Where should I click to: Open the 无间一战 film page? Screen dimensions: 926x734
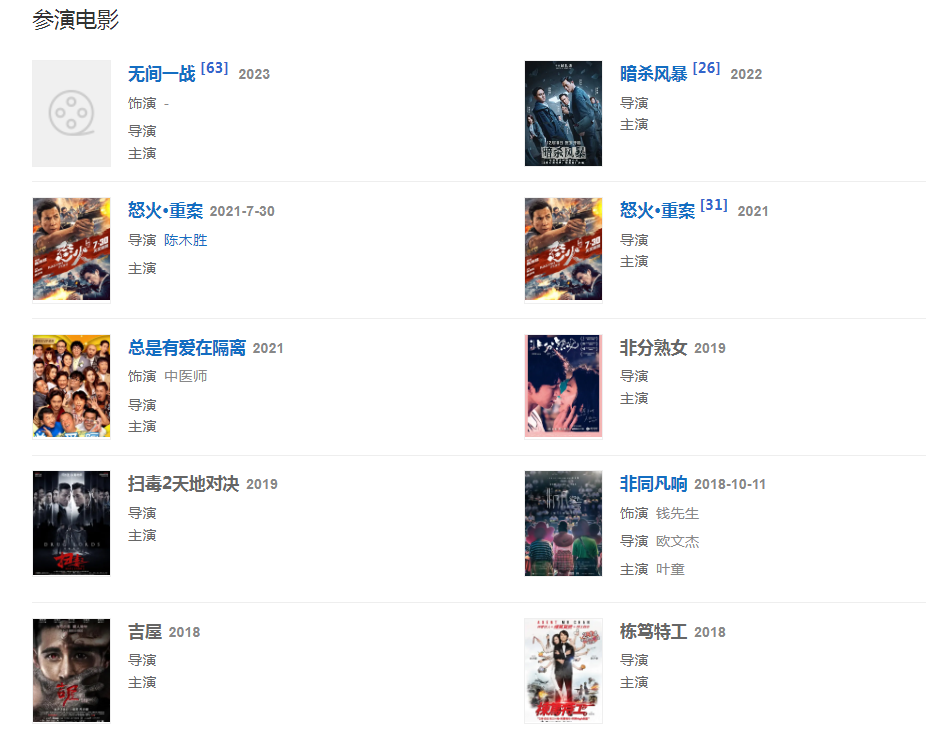(x=161, y=74)
